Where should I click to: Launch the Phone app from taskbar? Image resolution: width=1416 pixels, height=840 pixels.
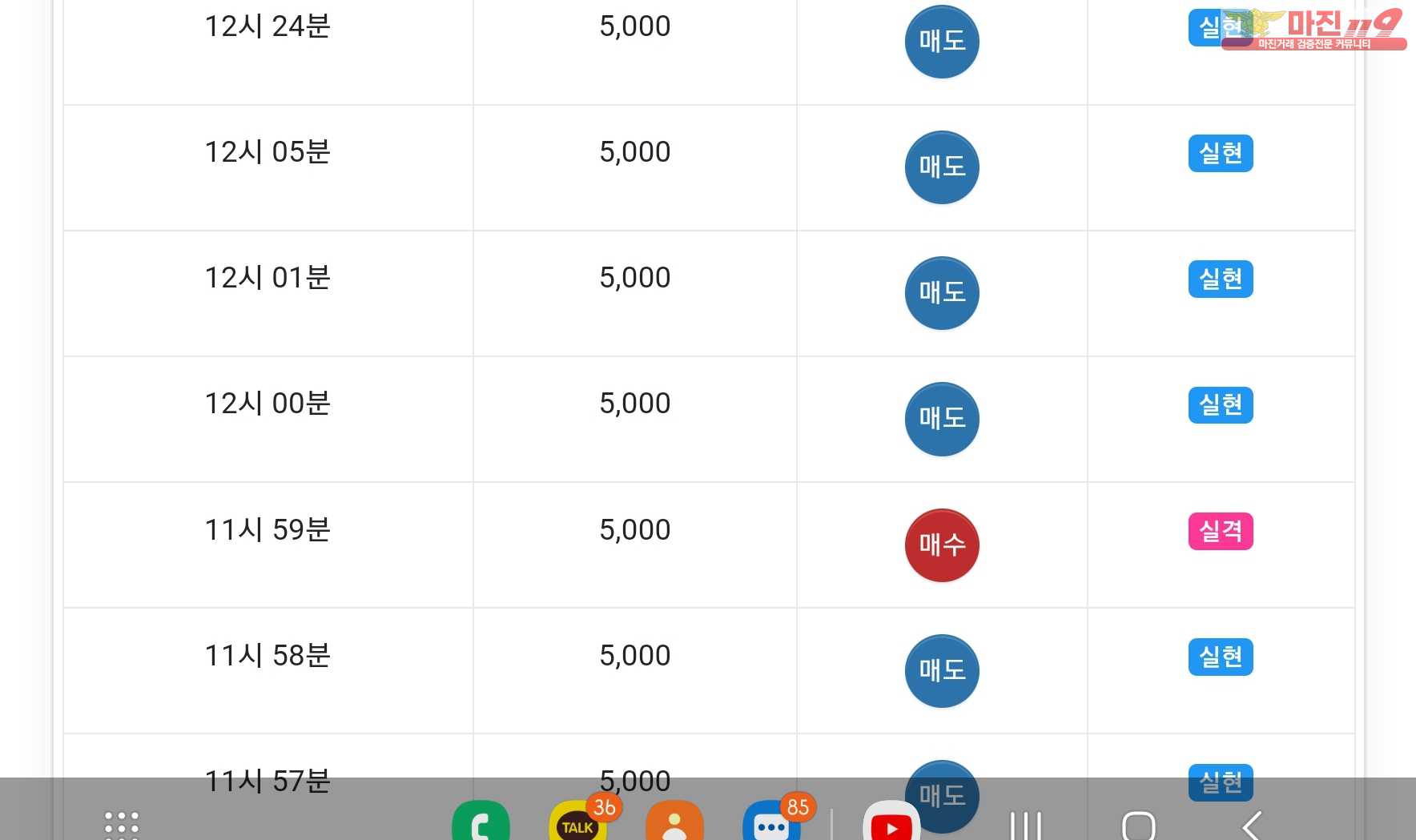point(481,822)
